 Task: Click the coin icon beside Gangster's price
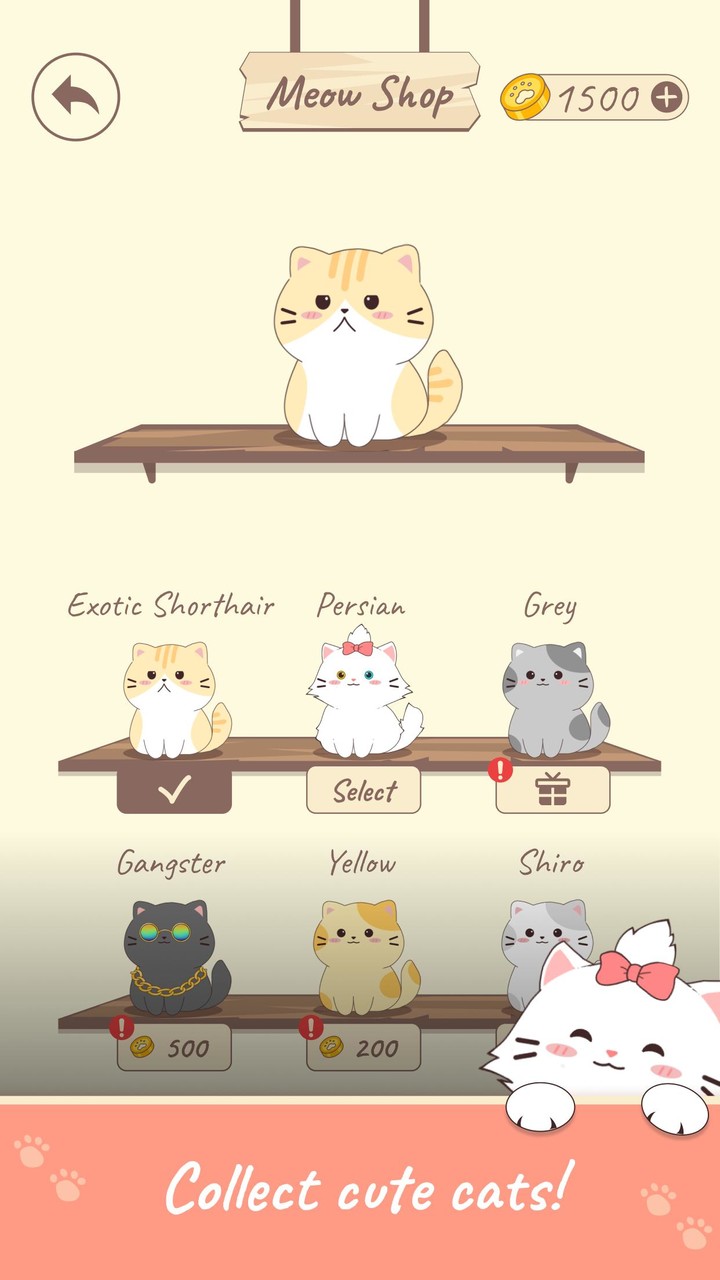tap(141, 1046)
